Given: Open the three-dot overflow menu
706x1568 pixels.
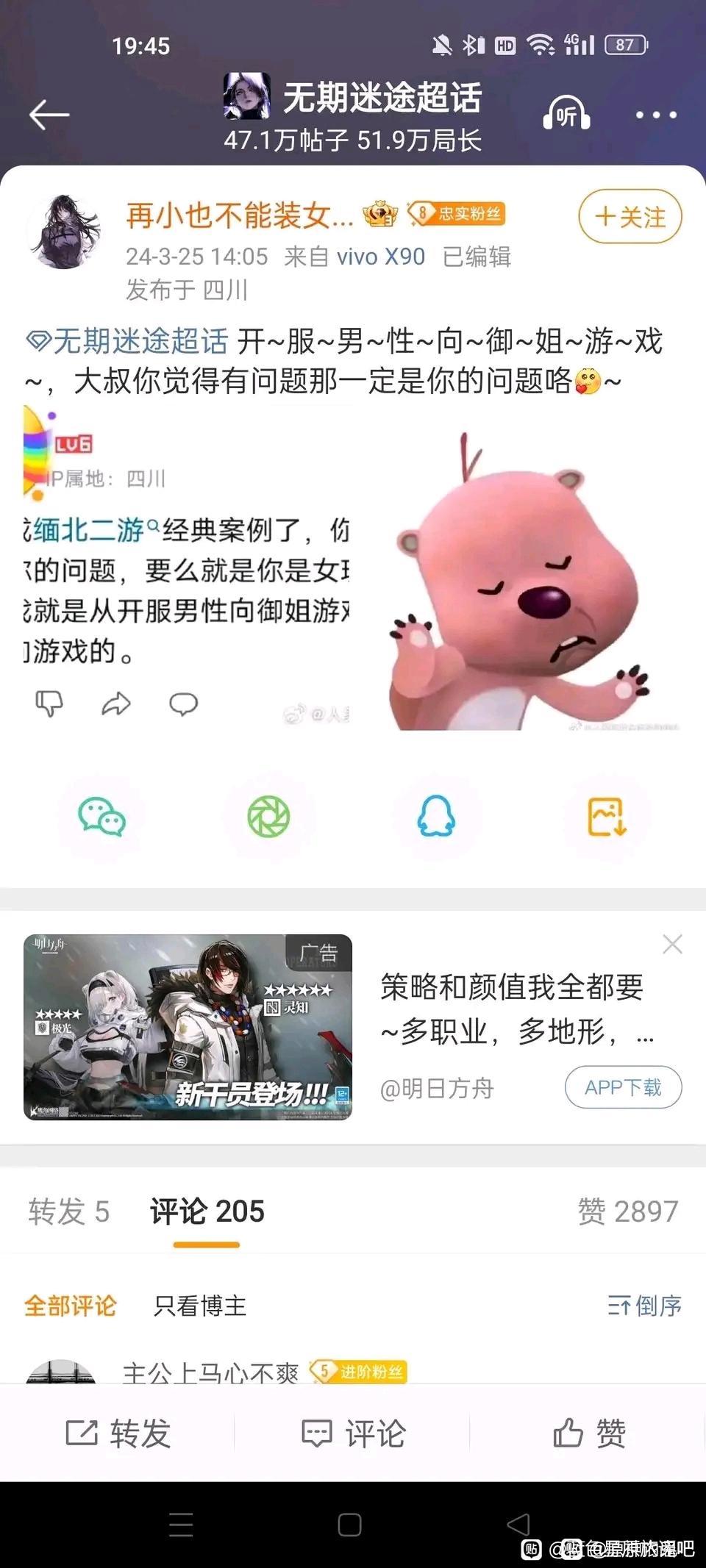Looking at the screenshot, I should pos(656,115).
